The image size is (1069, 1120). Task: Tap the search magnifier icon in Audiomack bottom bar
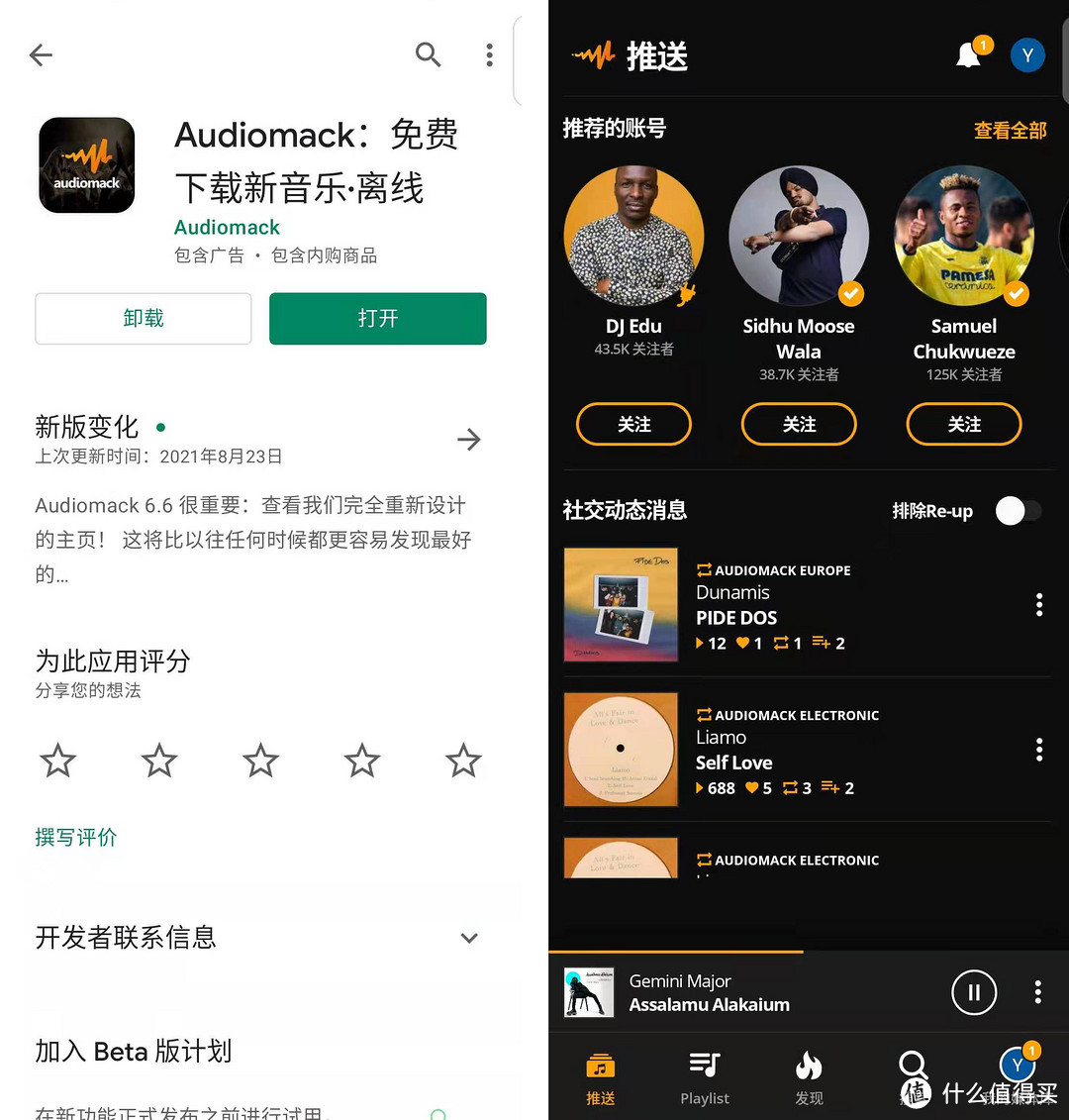tap(914, 1068)
